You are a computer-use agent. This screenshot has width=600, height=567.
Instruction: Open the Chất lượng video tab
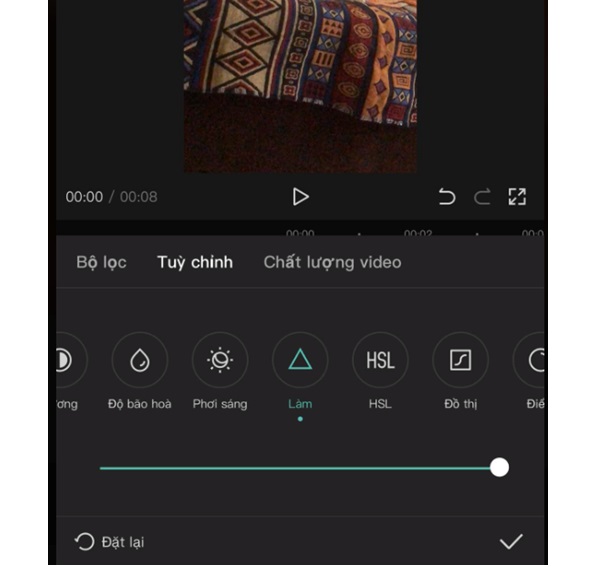click(332, 262)
